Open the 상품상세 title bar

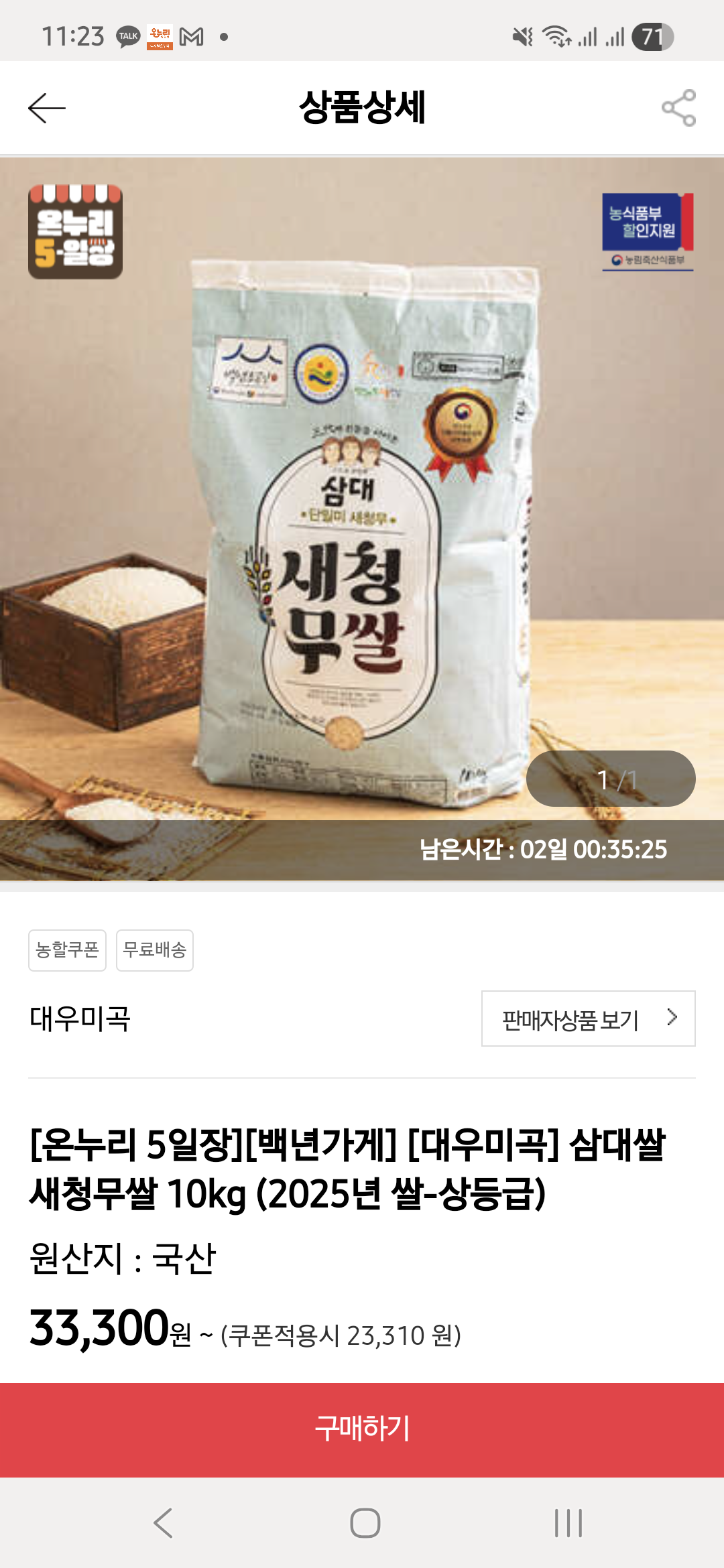pos(362,107)
